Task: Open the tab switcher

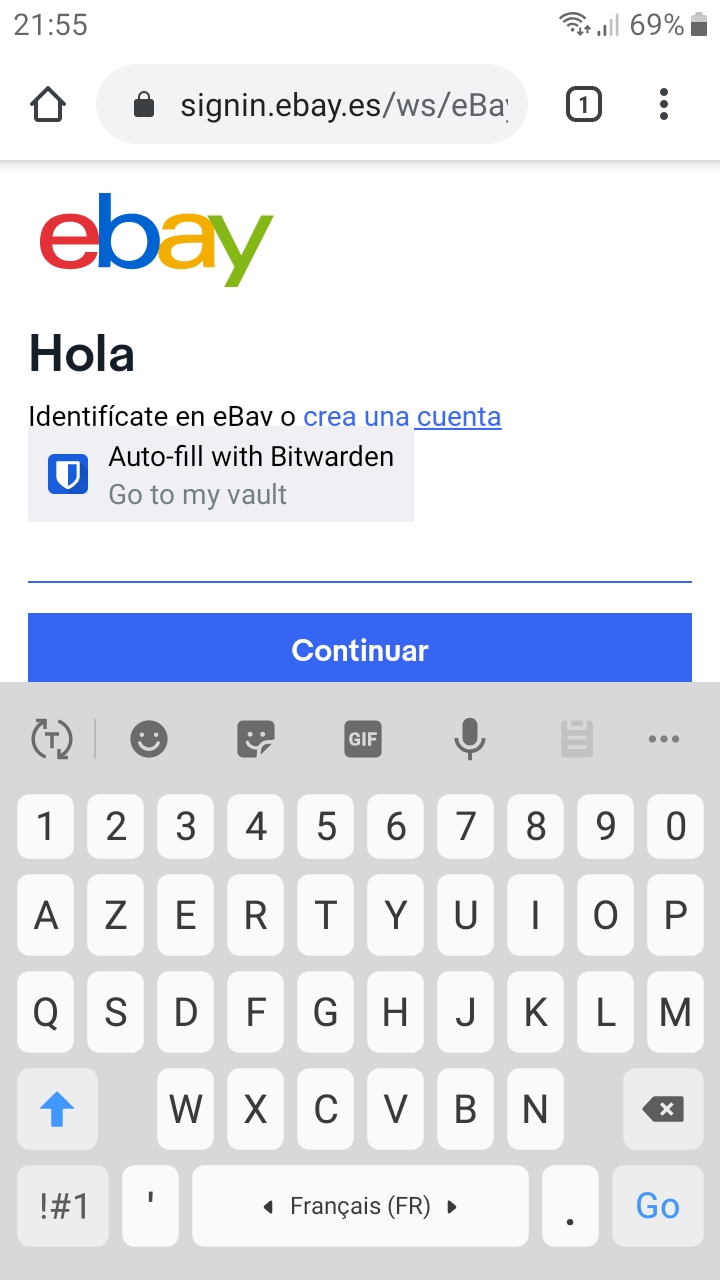Action: [583, 104]
